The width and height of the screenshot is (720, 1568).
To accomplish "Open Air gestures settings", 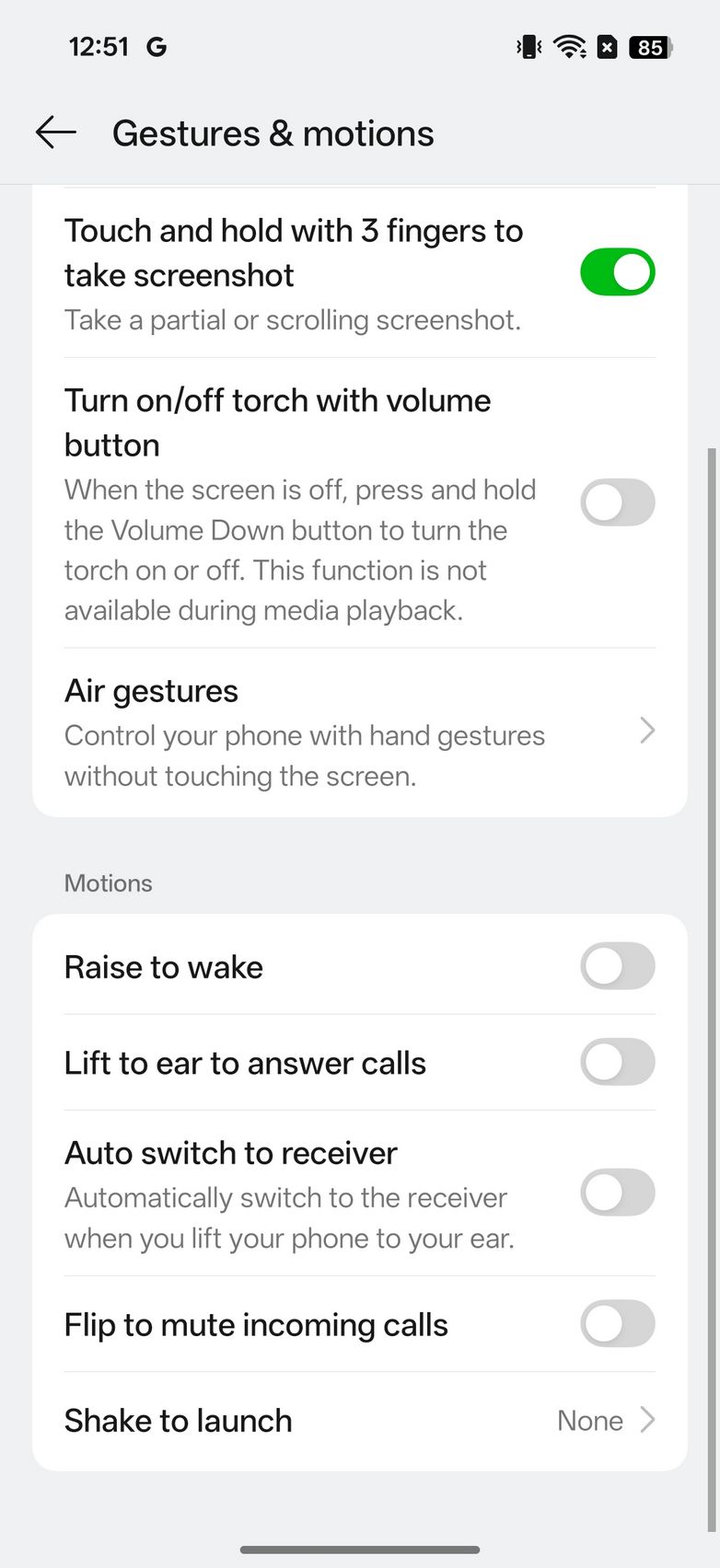I will [x=359, y=732].
